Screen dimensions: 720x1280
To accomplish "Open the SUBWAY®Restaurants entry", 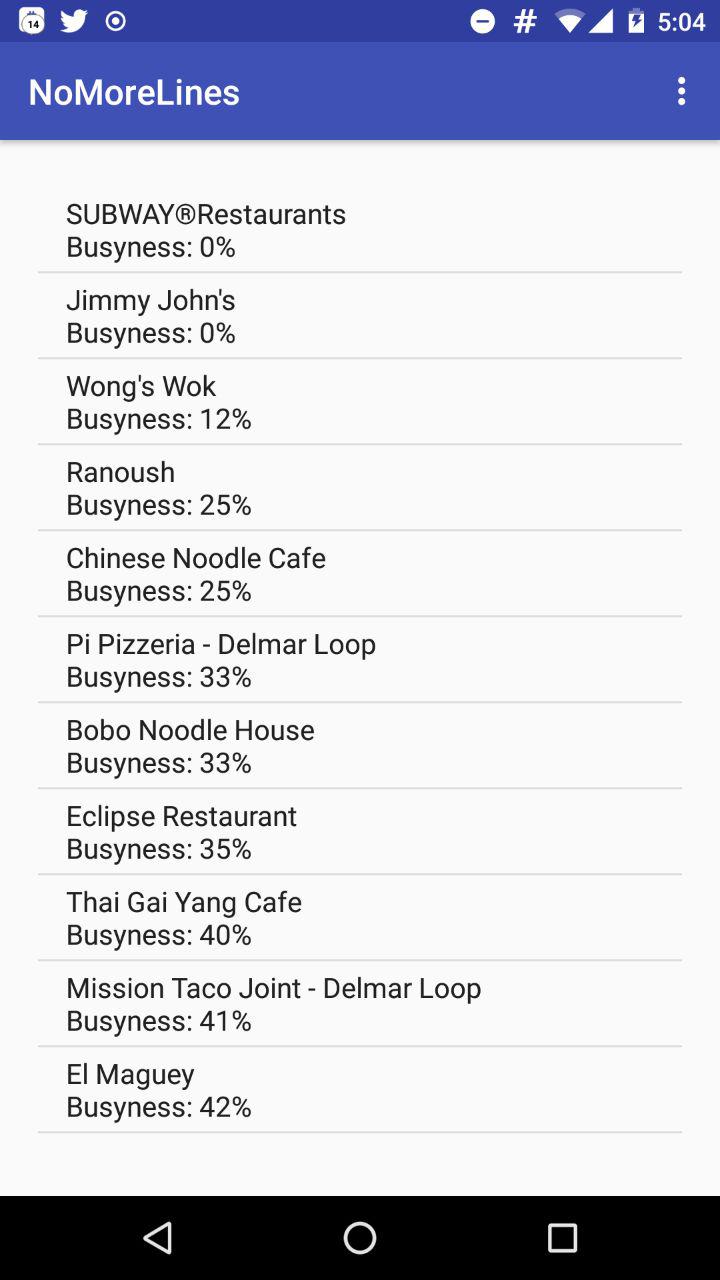I will tap(360, 230).
